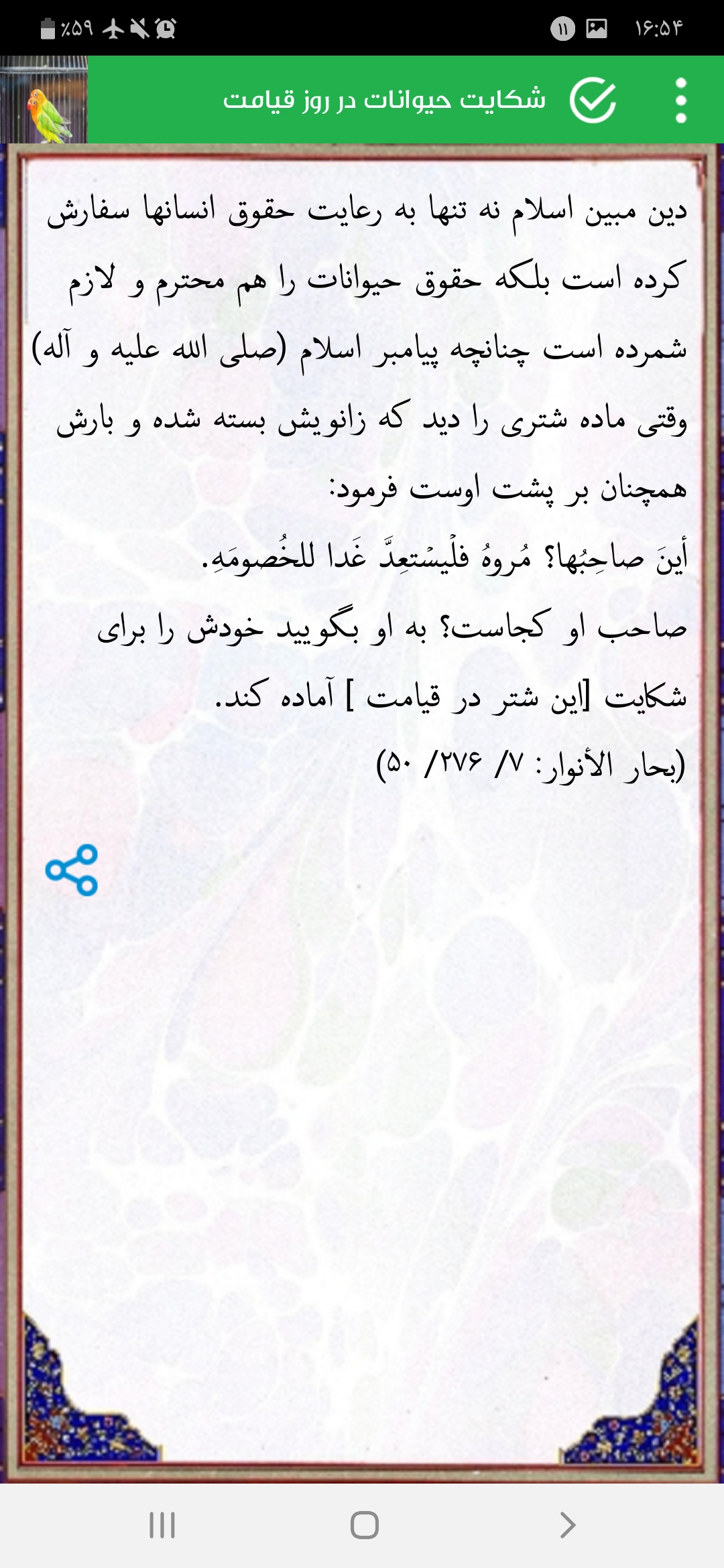The height and width of the screenshot is (1568, 724).
Task: Open the recent apps view
Action: click(x=162, y=1525)
